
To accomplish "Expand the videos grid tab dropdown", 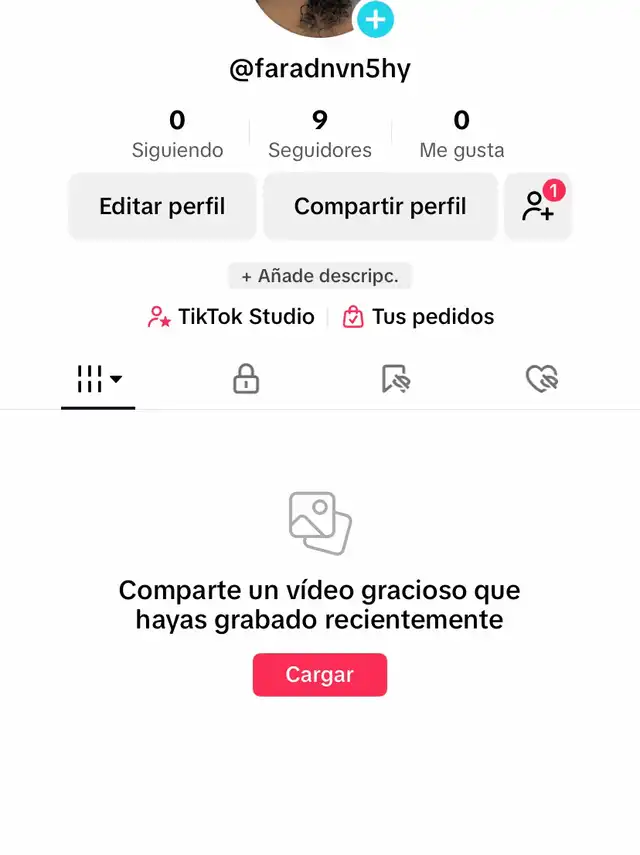I will tap(99, 379).
